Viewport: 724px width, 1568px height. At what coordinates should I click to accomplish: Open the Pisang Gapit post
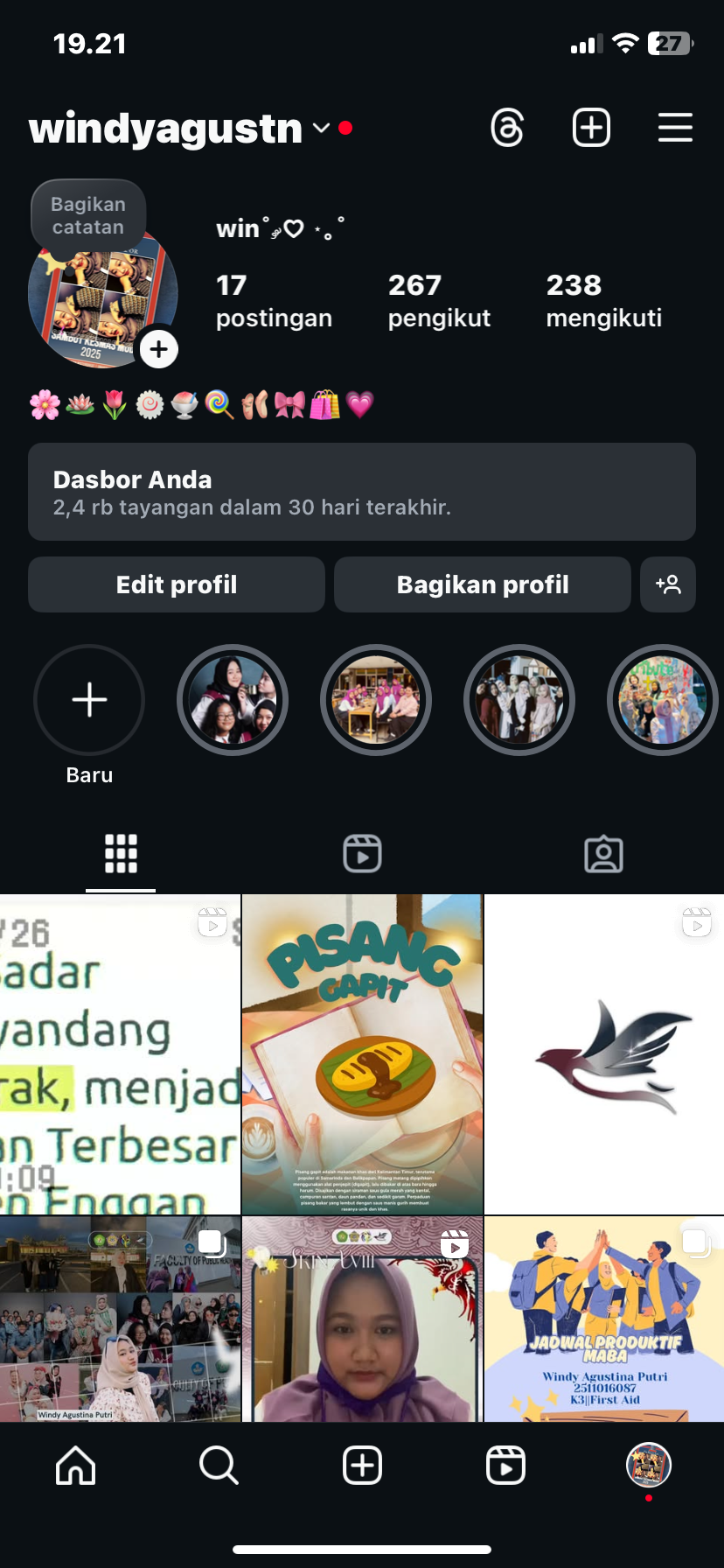pos(362,1053)
